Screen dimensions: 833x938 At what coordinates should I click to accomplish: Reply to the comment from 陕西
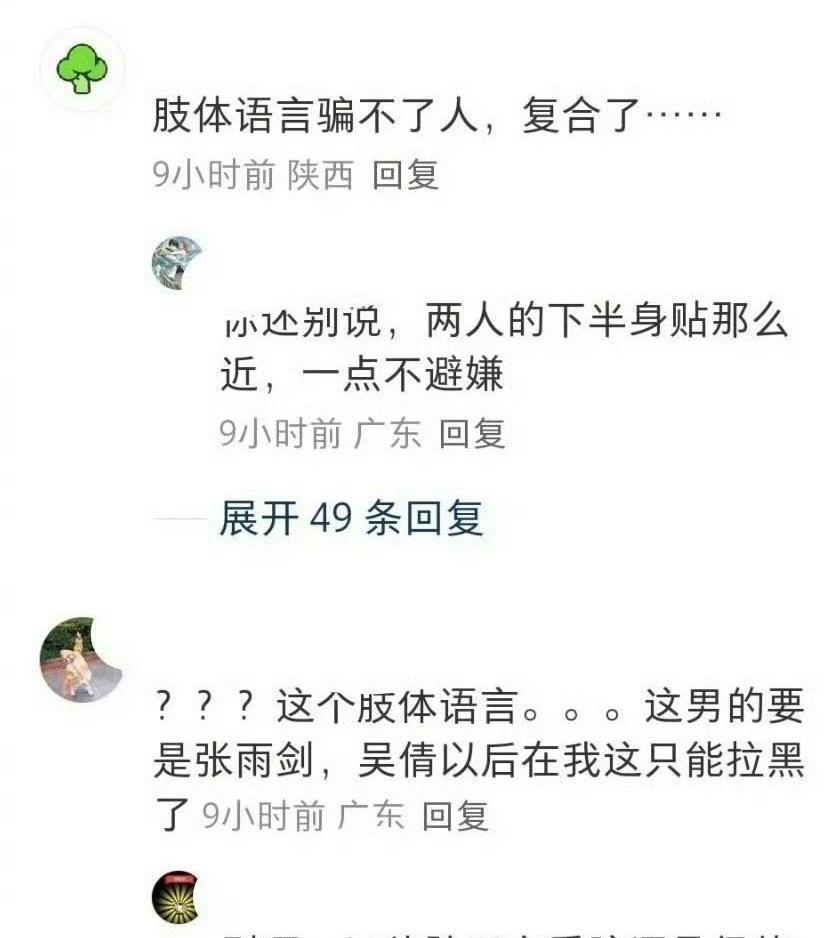click(x=406, y=175)
